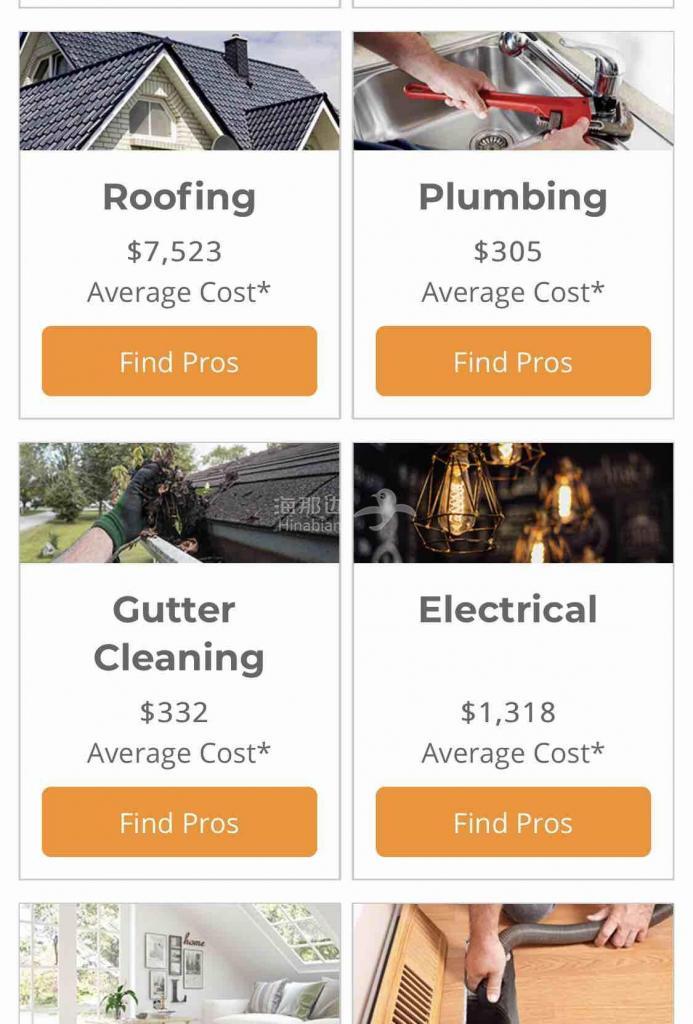Tap Find Pros under Plumbing

click(513, 361)
